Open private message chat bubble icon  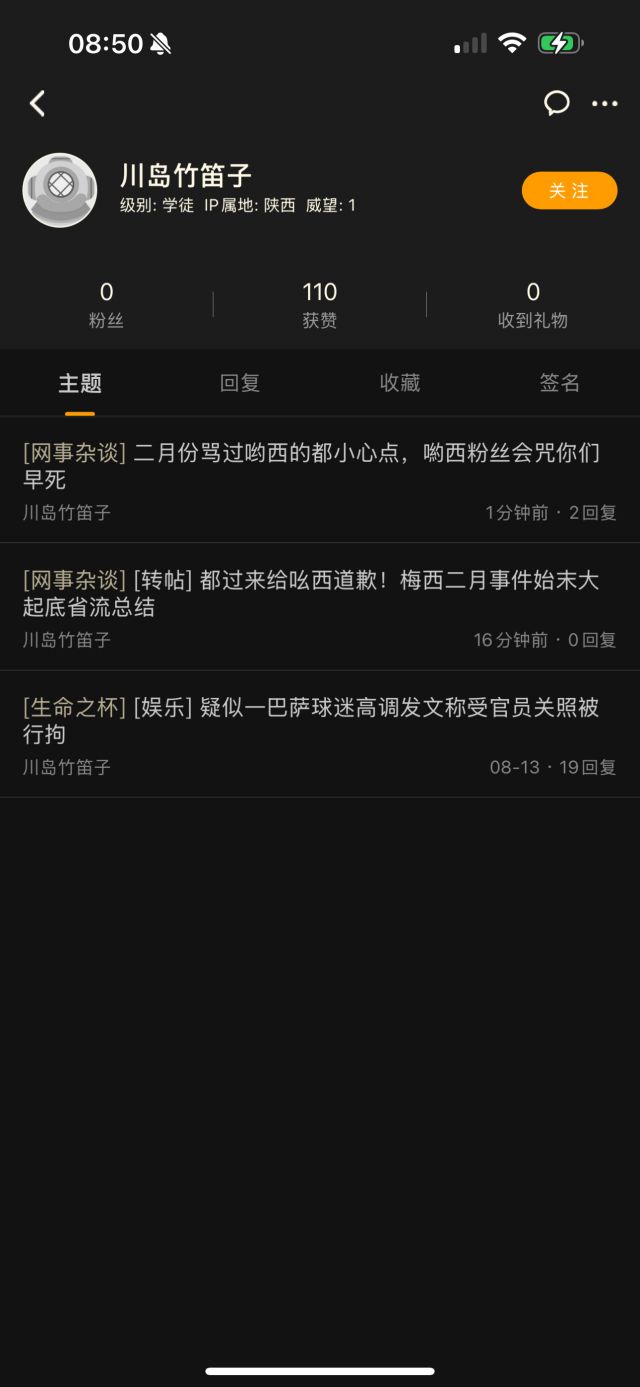557,103
